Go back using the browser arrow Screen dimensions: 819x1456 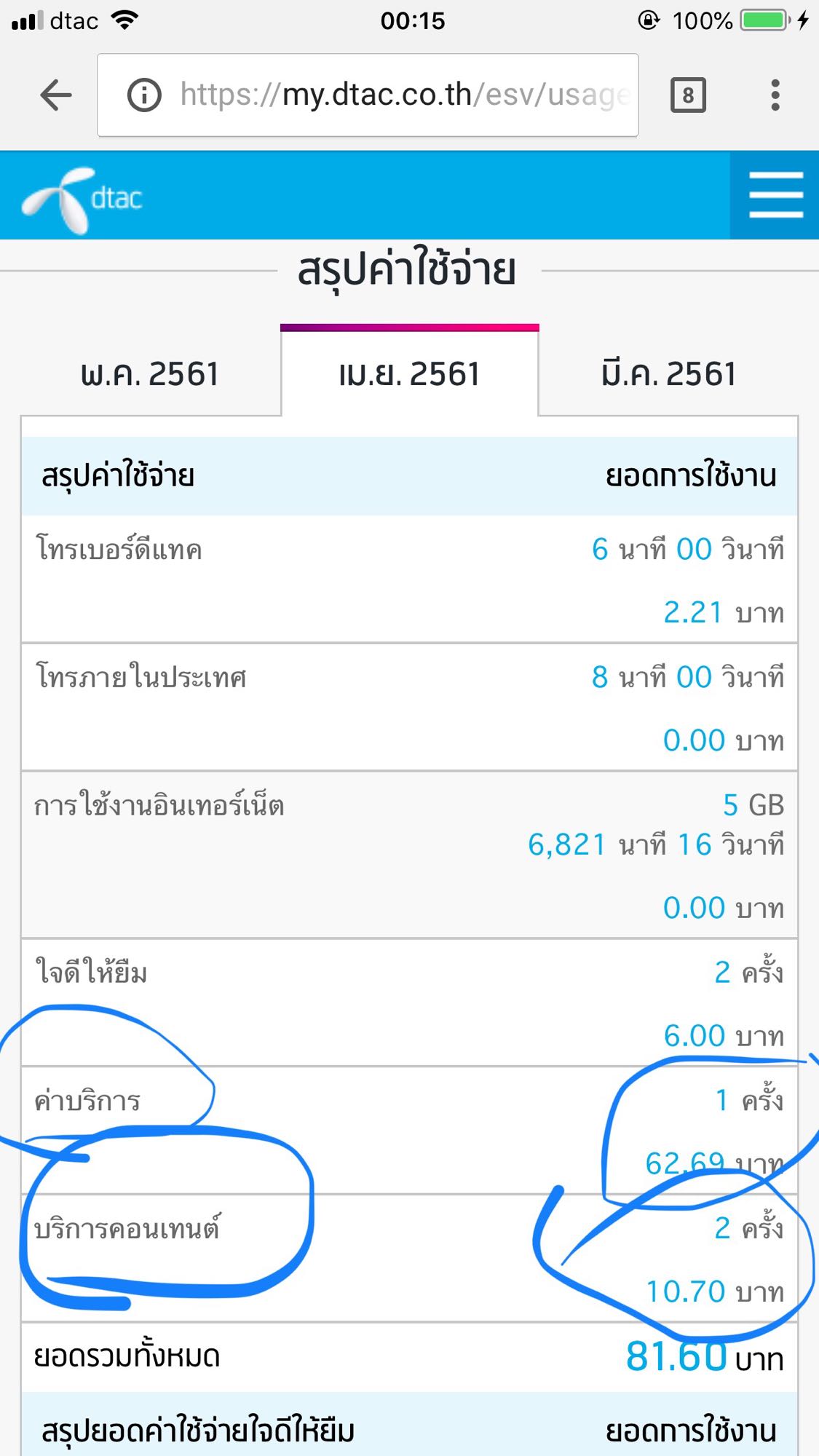click(55, 95)
